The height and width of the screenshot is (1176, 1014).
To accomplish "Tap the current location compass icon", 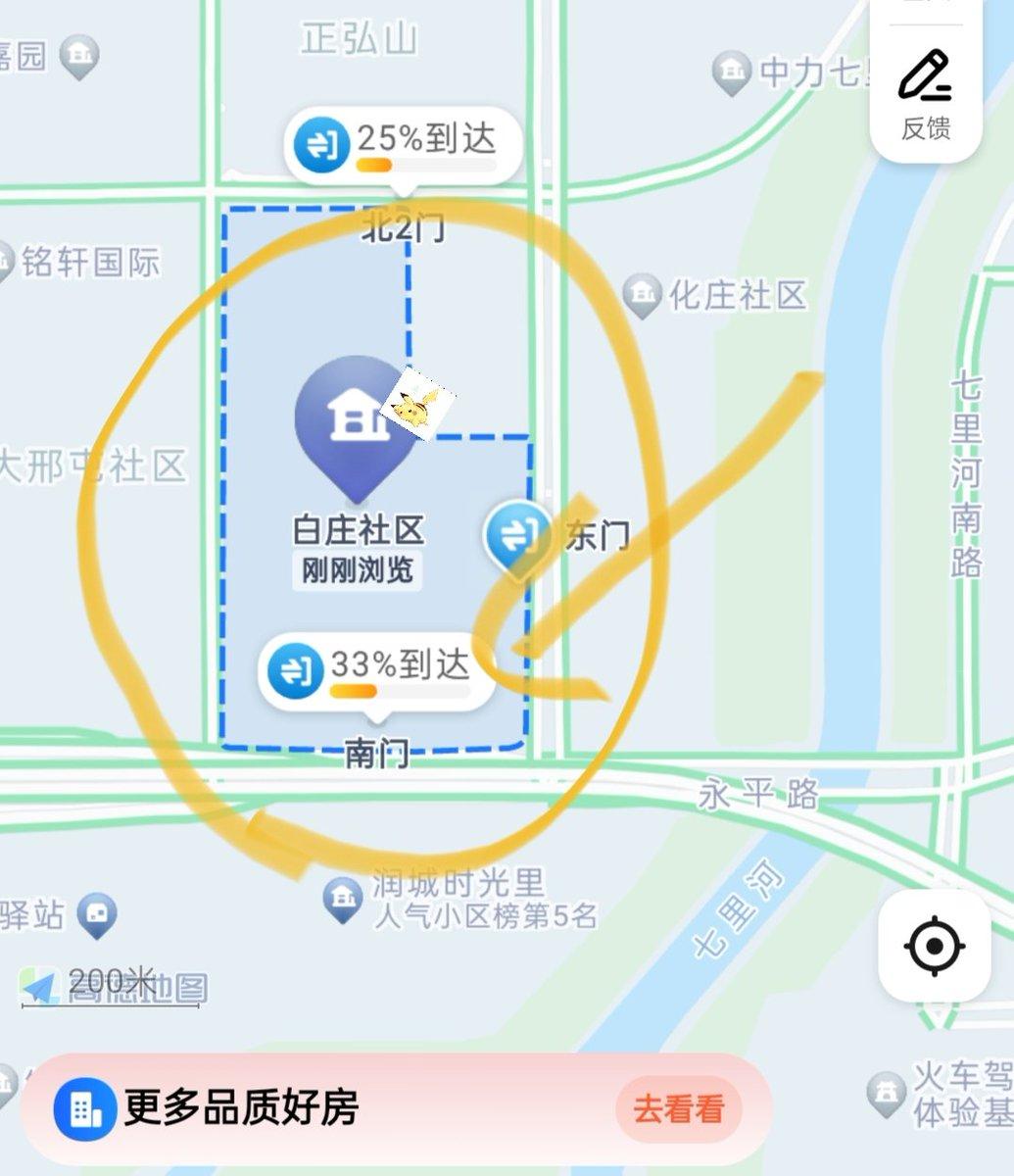I will 937,945.
